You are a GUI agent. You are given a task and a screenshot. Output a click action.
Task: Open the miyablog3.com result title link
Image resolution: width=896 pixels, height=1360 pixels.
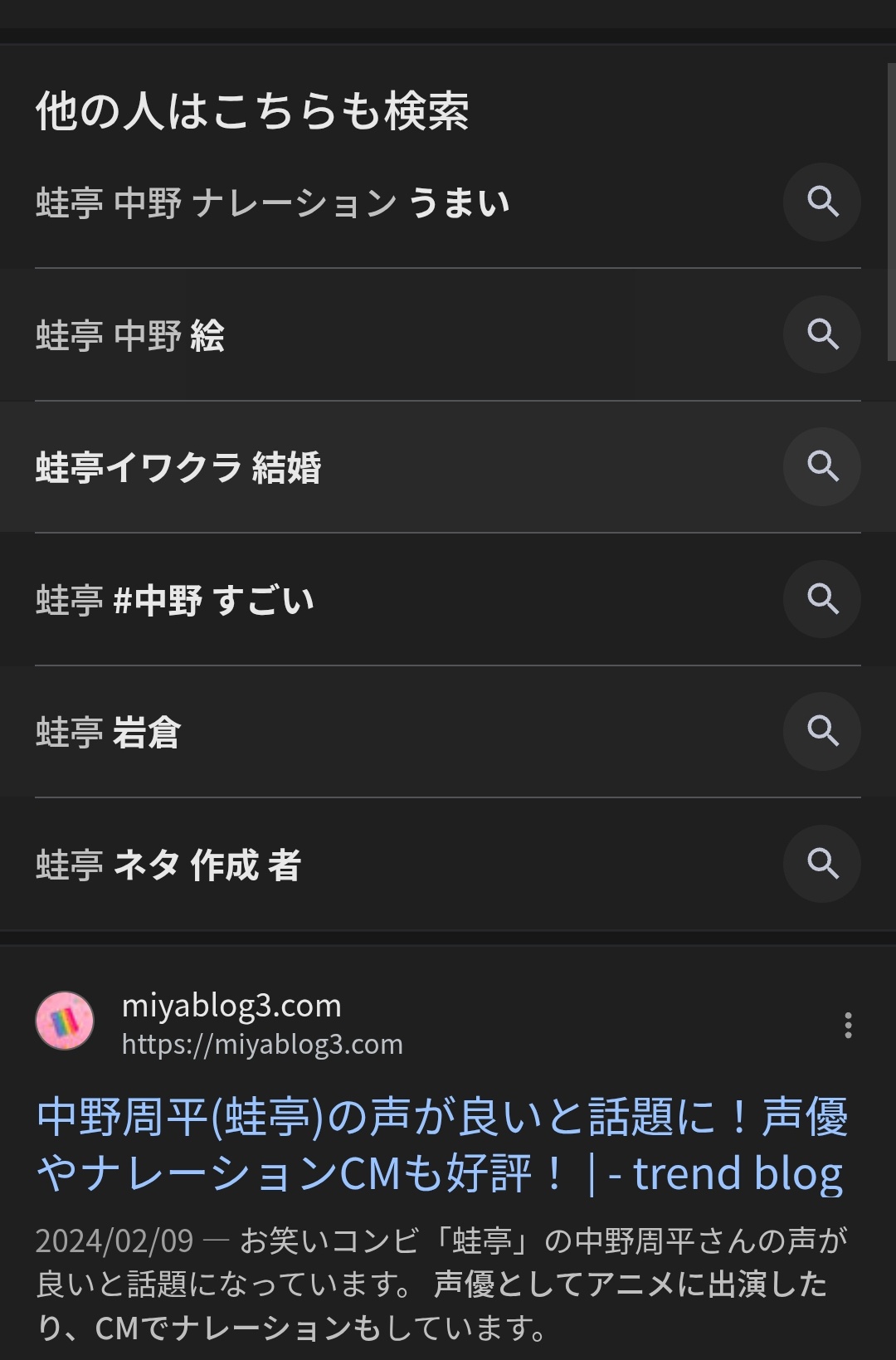point(441,1145)
